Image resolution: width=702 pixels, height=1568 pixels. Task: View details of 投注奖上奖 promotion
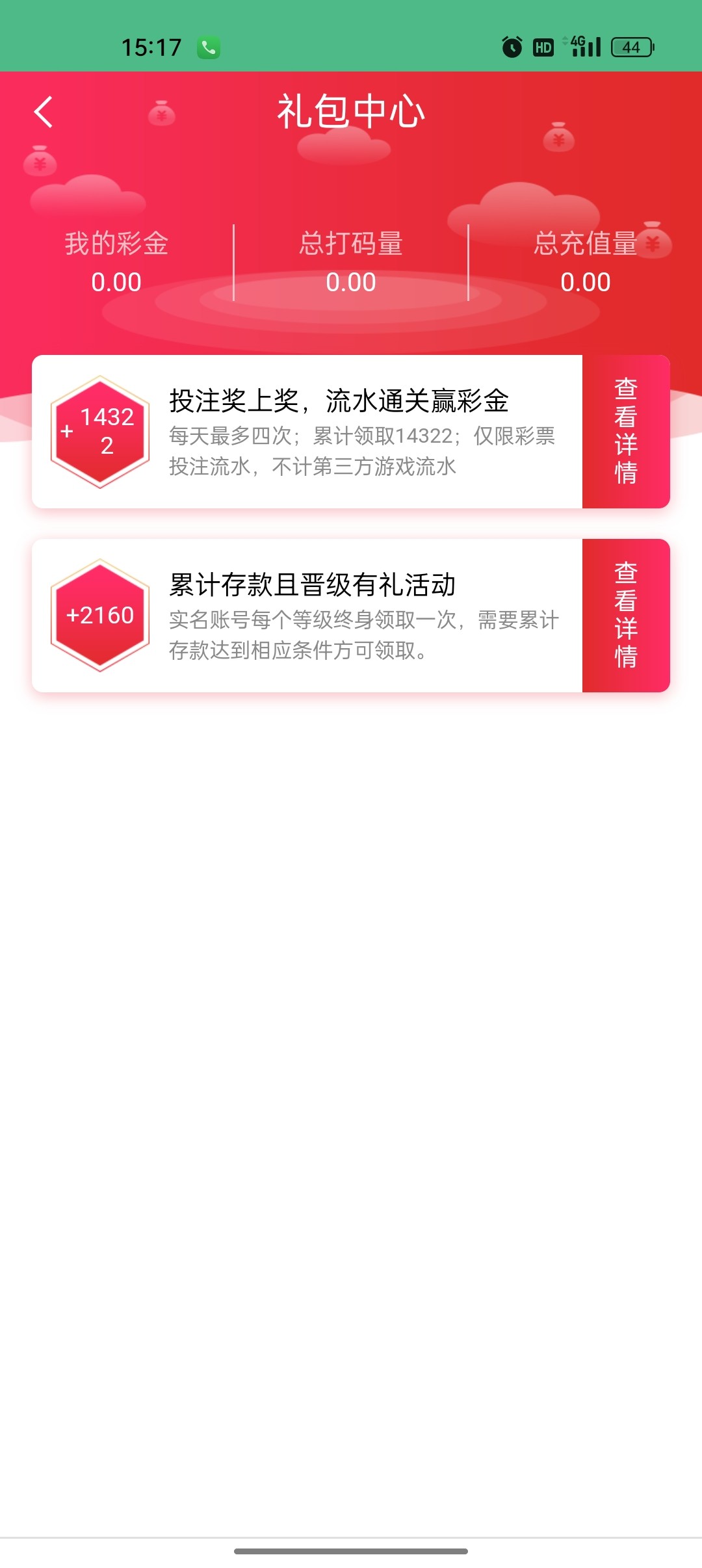pyautogui.click(x=625, y=432)
